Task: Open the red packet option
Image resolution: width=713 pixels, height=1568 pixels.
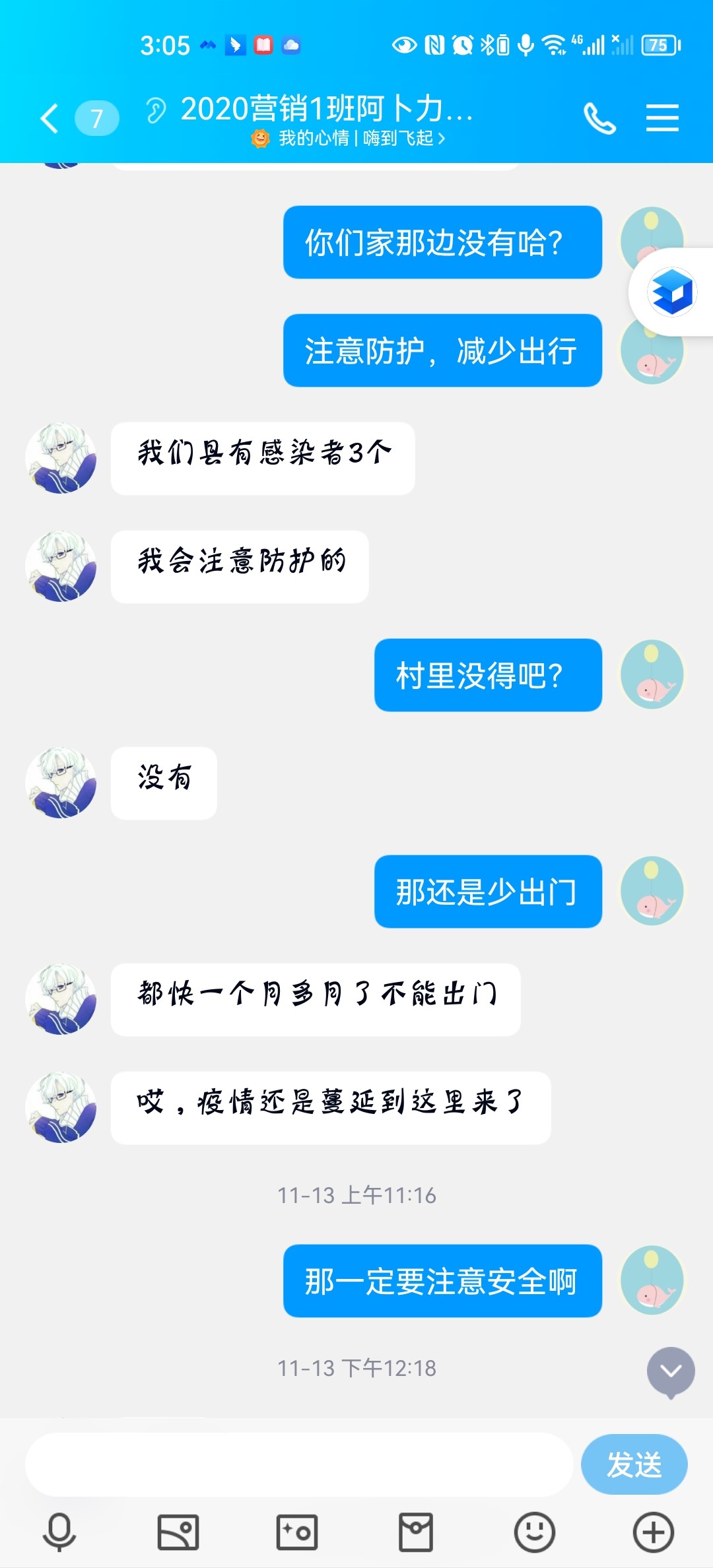Action: (x=416, y=1532)
